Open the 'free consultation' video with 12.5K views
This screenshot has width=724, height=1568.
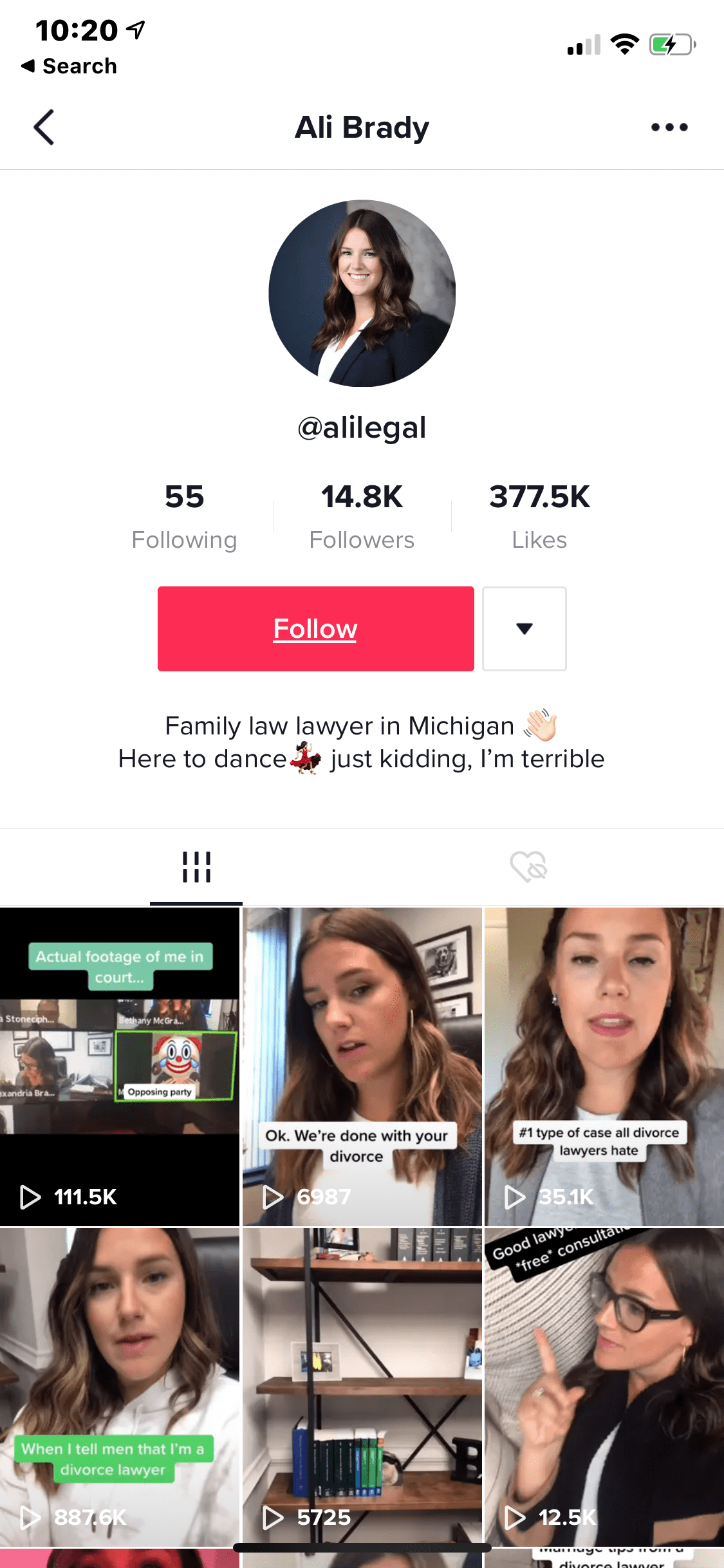pos(604,1386)
